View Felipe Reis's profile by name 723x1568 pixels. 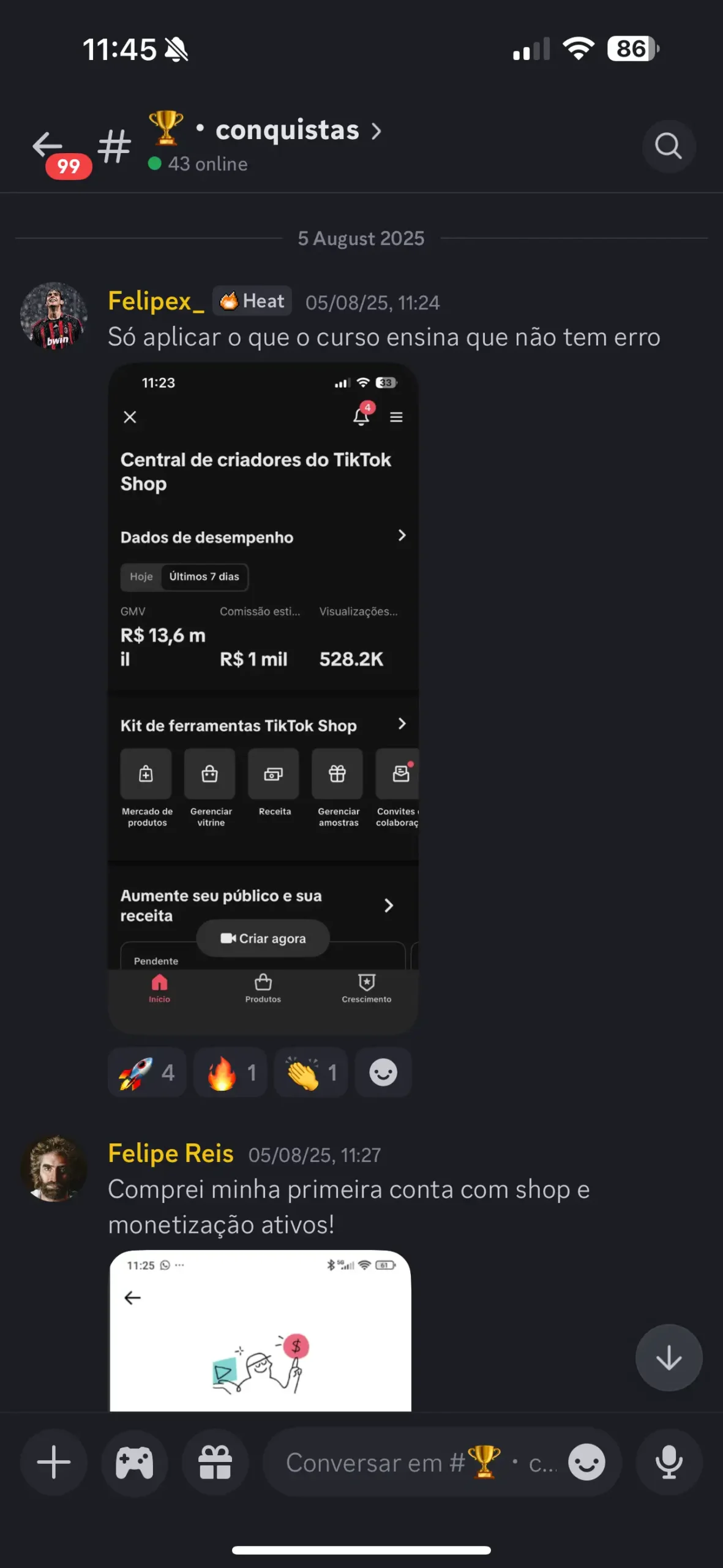coord(171,1154)
